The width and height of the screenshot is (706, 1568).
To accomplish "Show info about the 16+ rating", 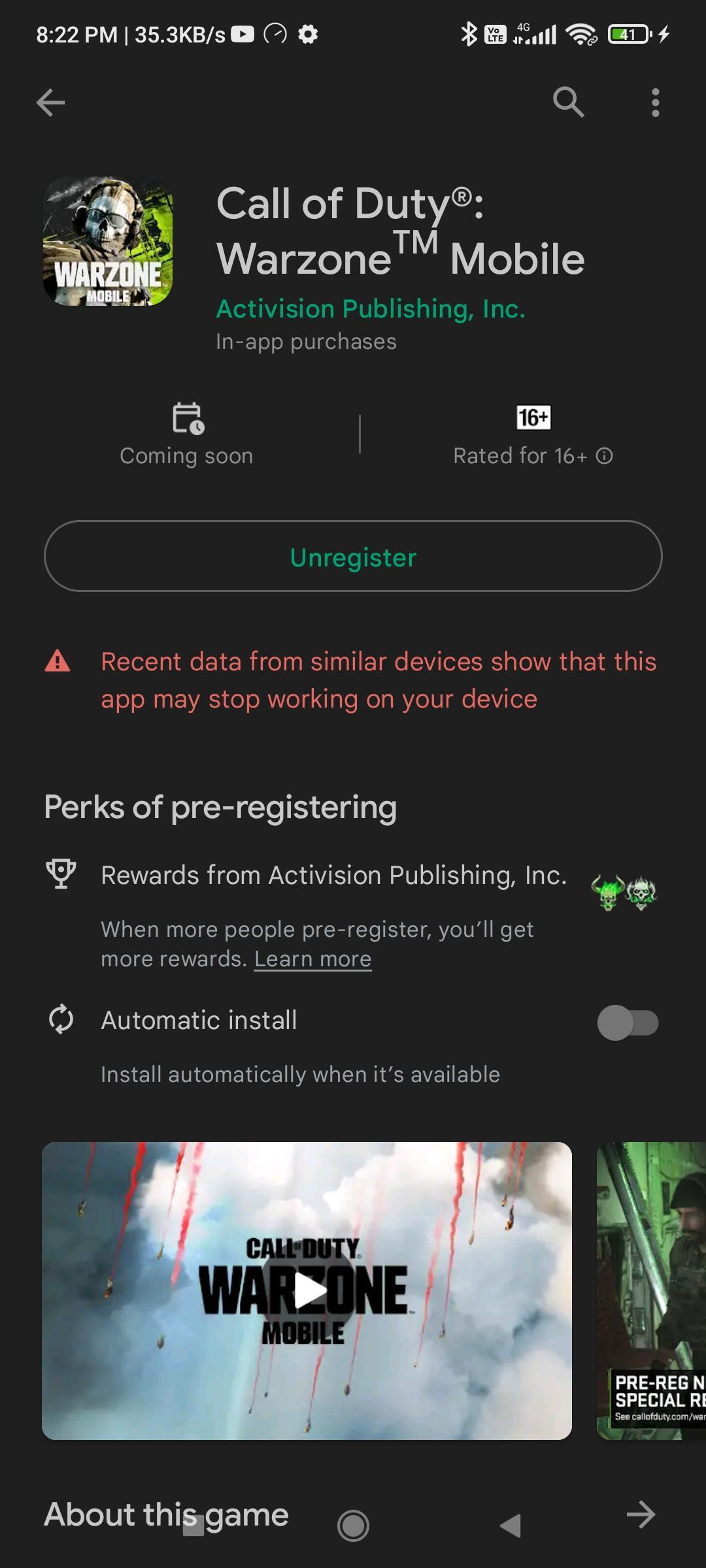I will click(x=605, y=456).
